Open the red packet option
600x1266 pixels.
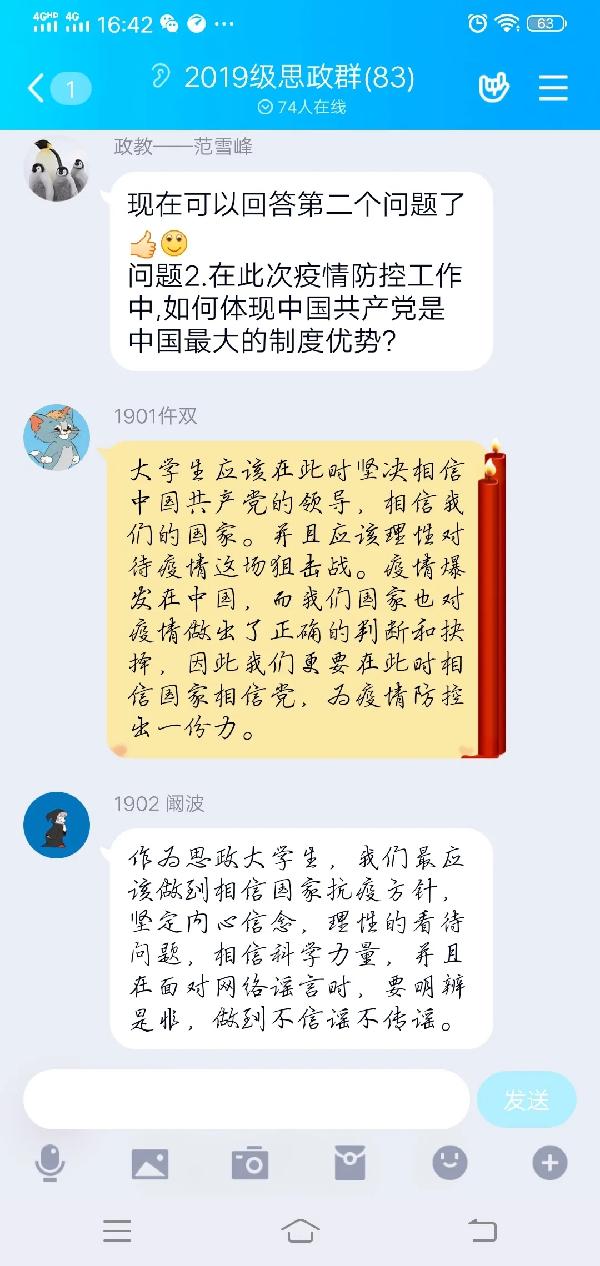point(350,1163)
